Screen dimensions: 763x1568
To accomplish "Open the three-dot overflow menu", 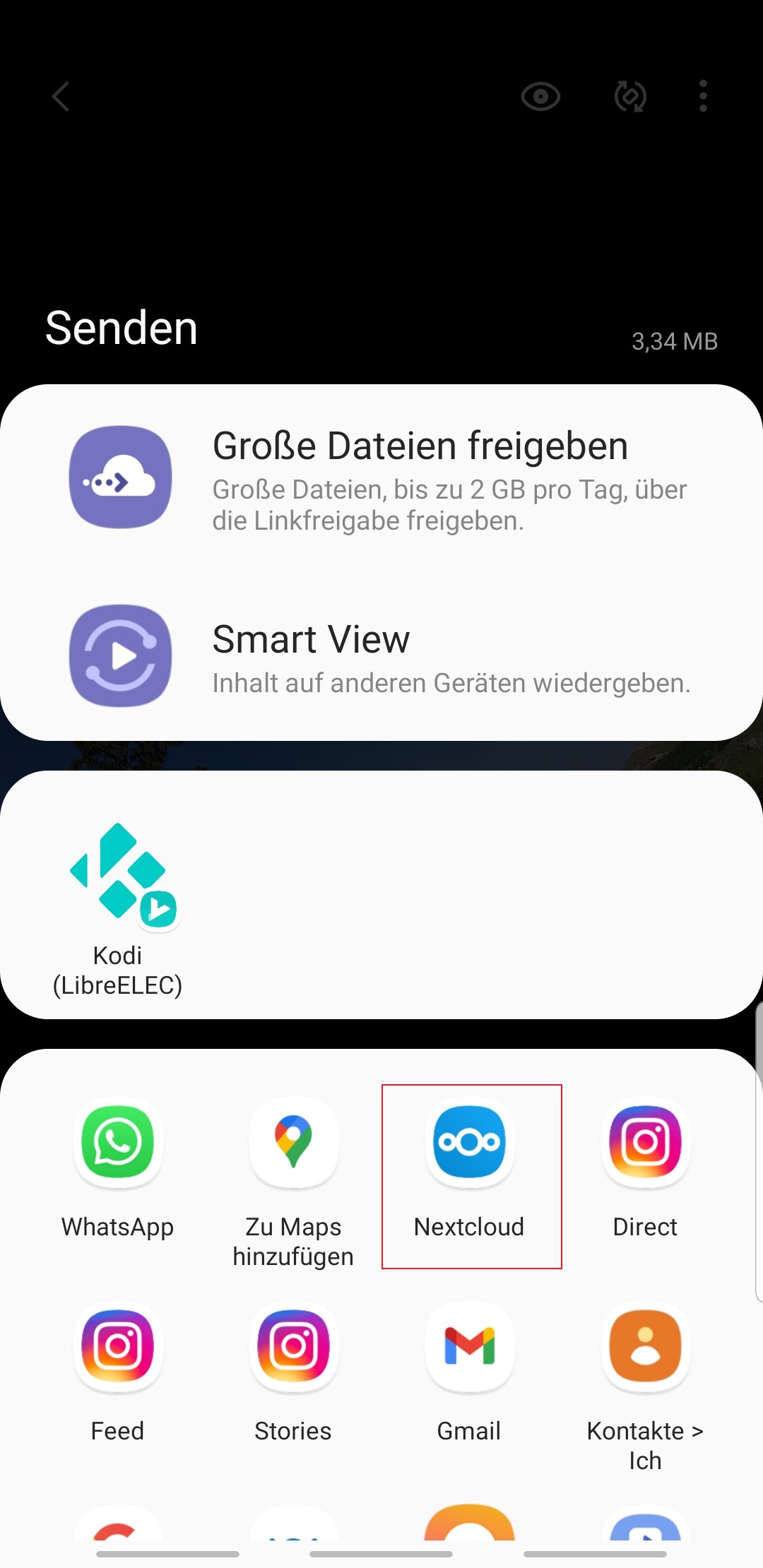I will pos(703,97).
